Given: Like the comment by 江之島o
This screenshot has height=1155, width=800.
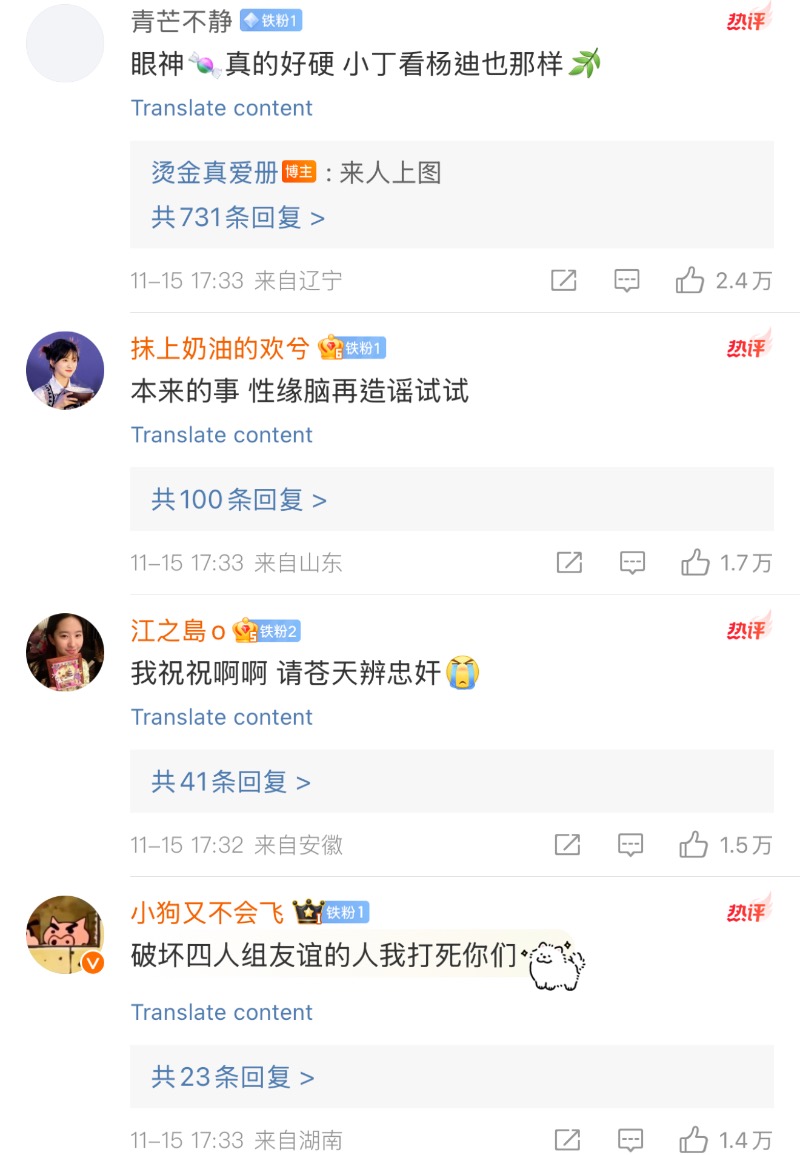Looking at the screenshot, I should tap(693, 846).
